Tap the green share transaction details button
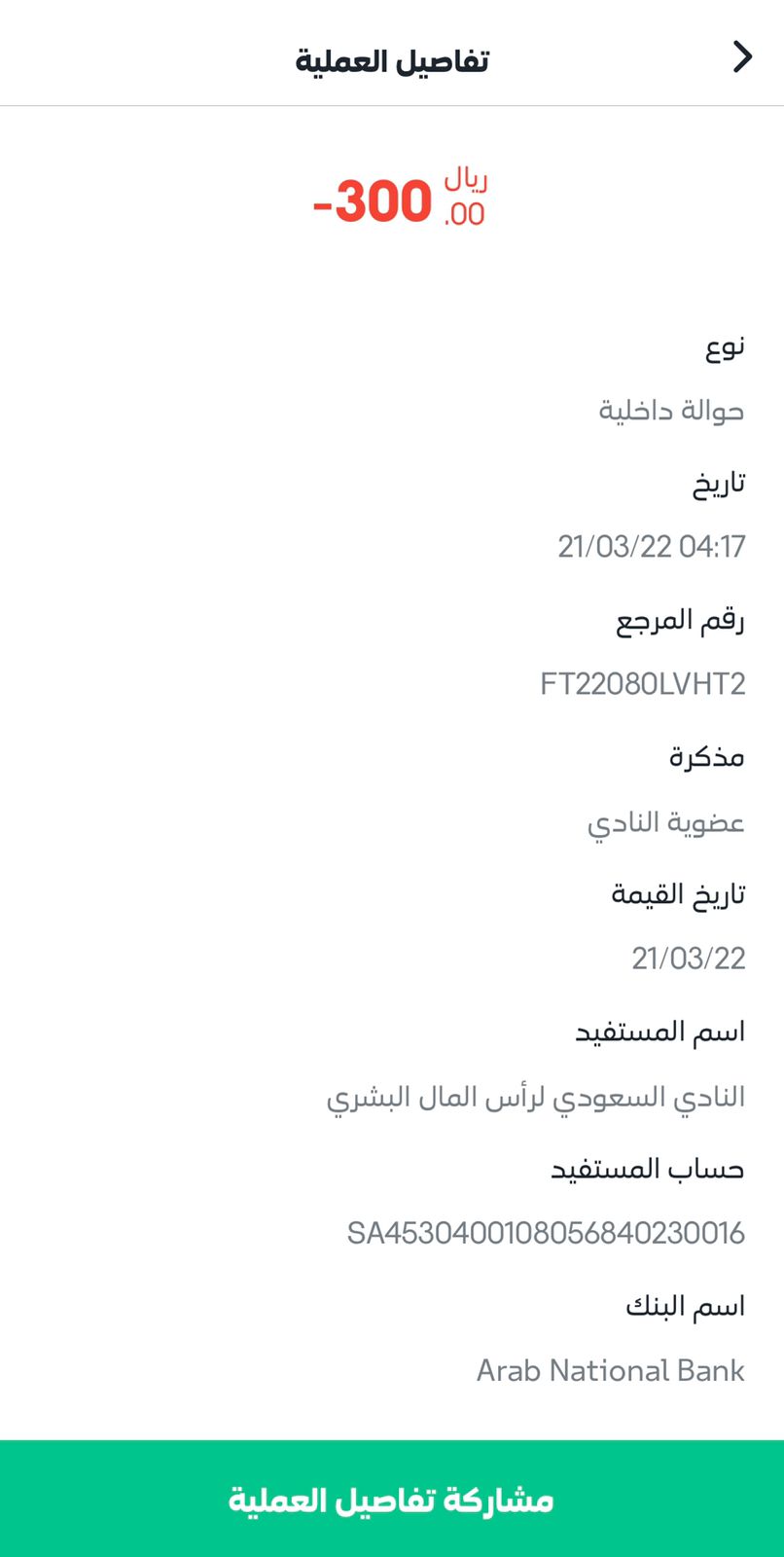Viewport: 784px width, 1557px height. click(x=392, y=1499)
